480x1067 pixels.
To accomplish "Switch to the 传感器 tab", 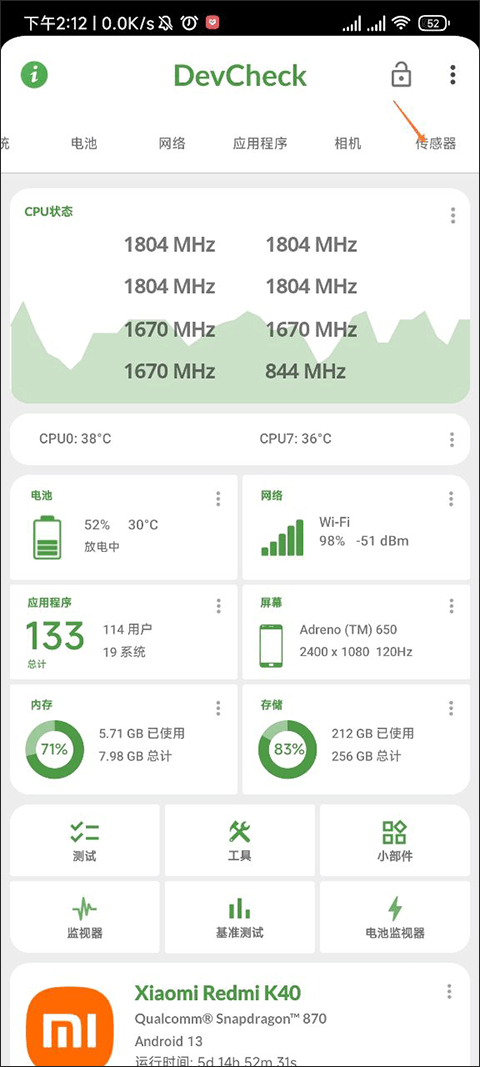I will click(436, 144).
